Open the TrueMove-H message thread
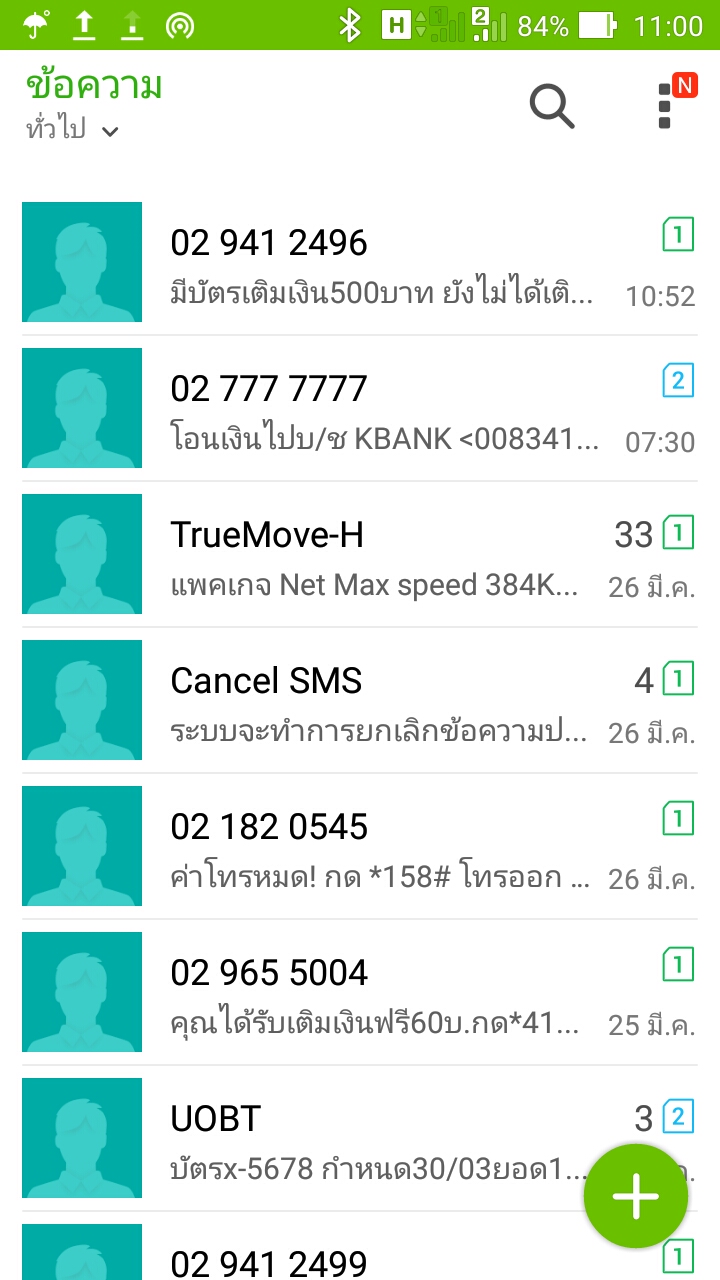Screen dimensions: 720x1280 pyautogui.click(x=360, y=554)
